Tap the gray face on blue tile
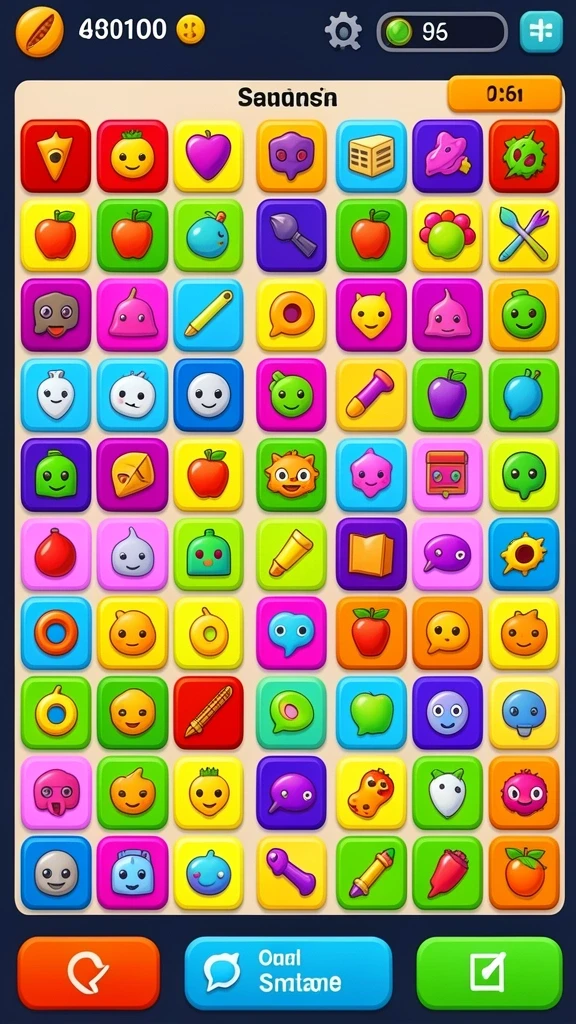 56,872
